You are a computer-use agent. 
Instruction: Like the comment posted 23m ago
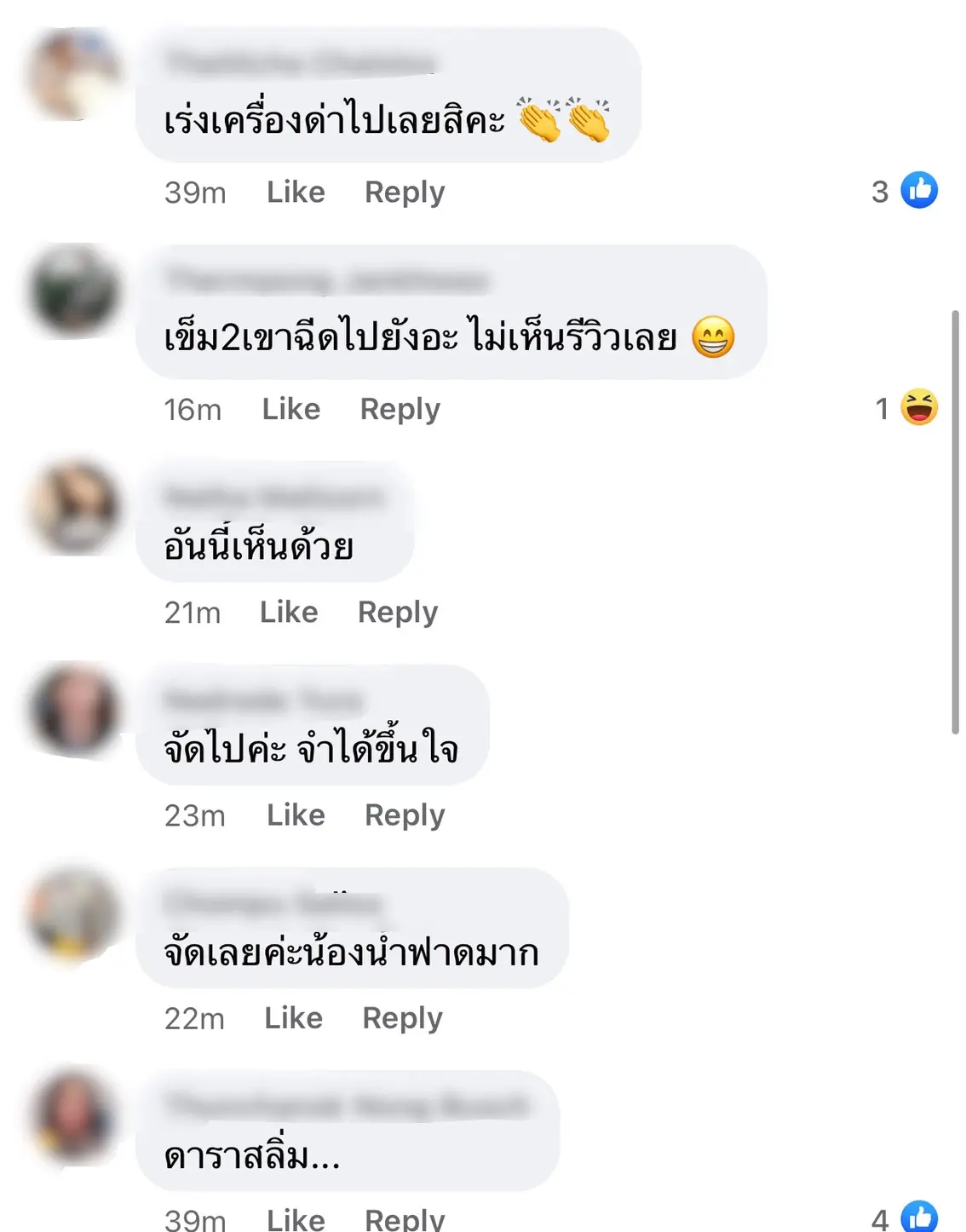296,815
